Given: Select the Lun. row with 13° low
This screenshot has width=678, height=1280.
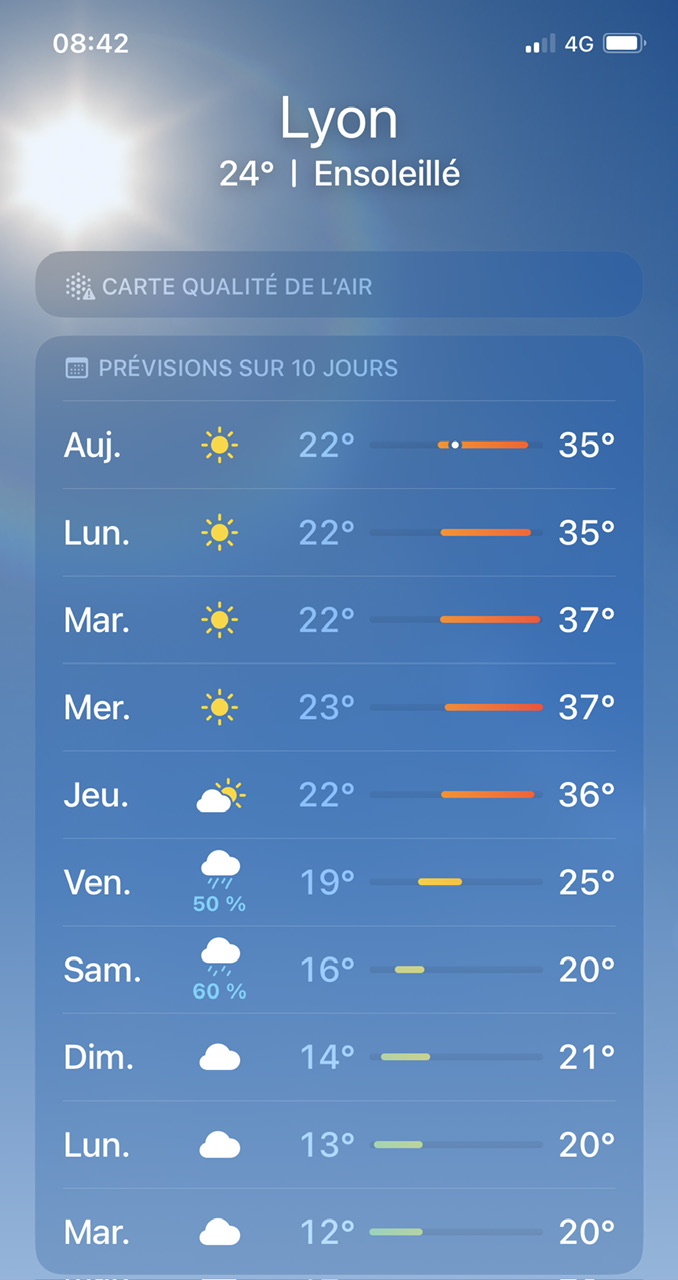Looking at the screenshot, I should point(338,1145).
